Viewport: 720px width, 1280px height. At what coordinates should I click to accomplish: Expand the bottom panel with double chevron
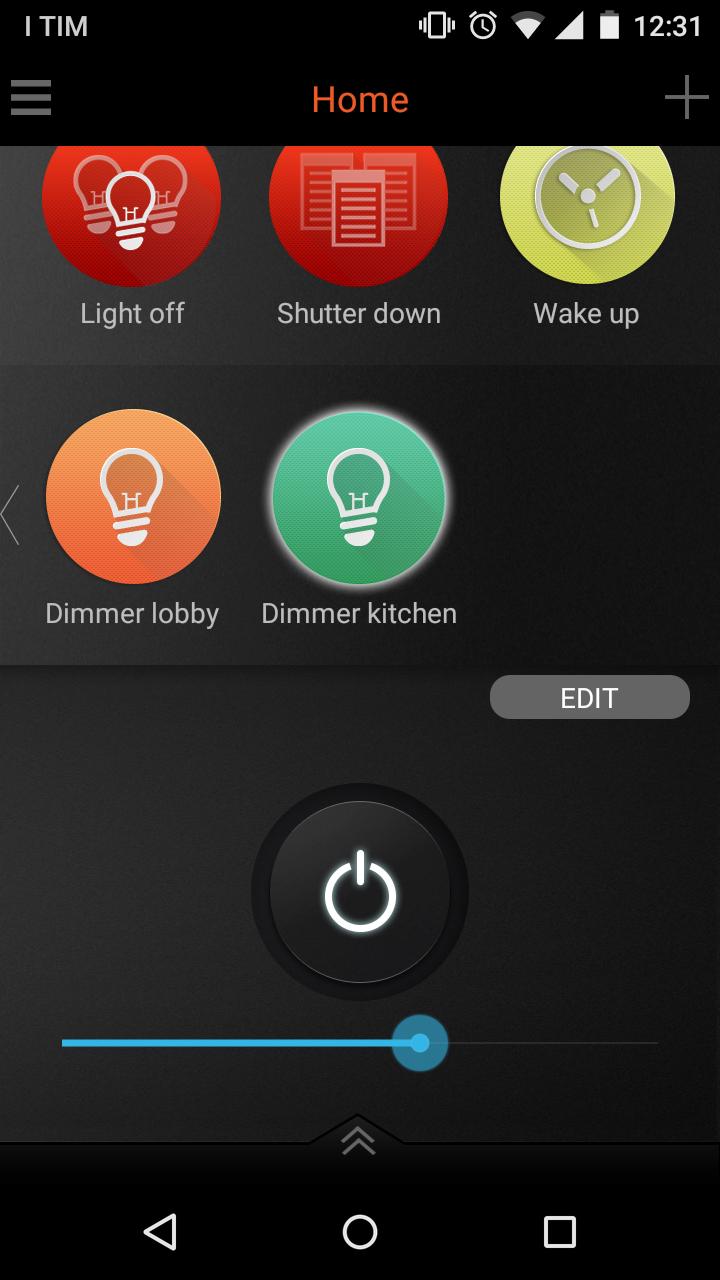point(358,1140)
